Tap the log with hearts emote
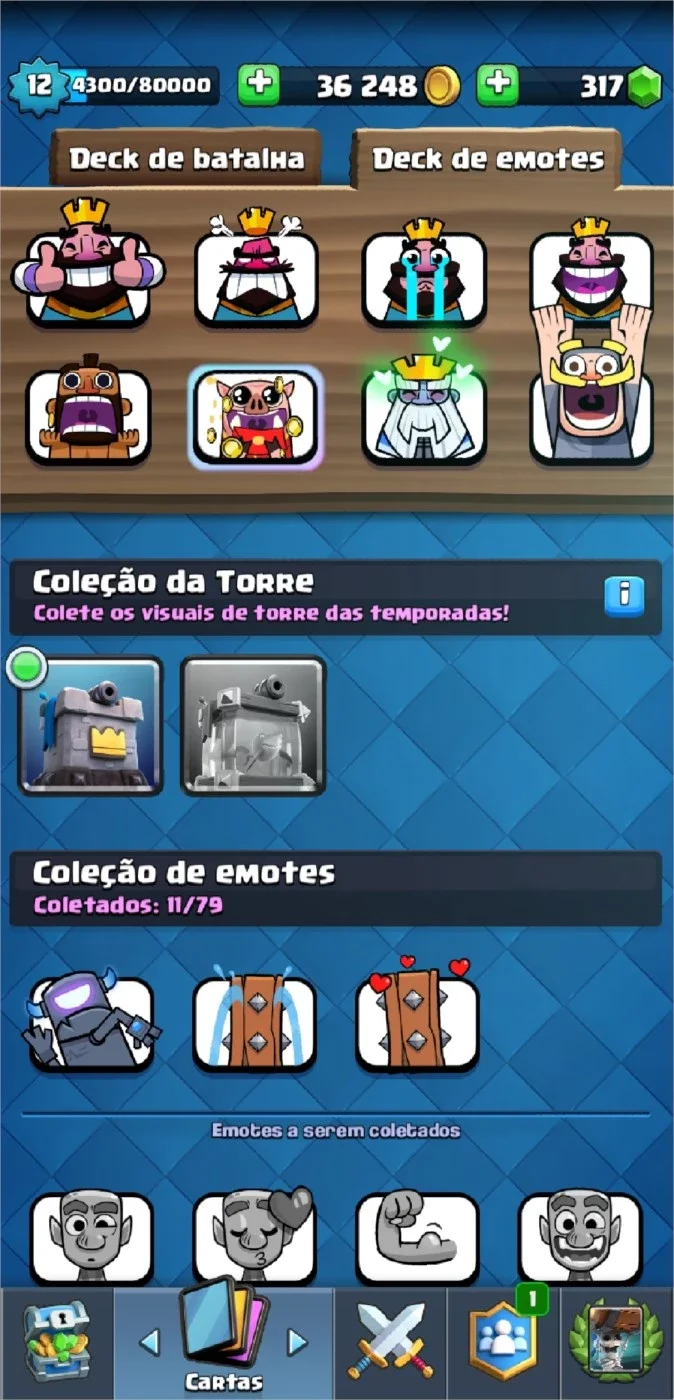This screenshot has width=674, height=1400. tap(418, 1014)
